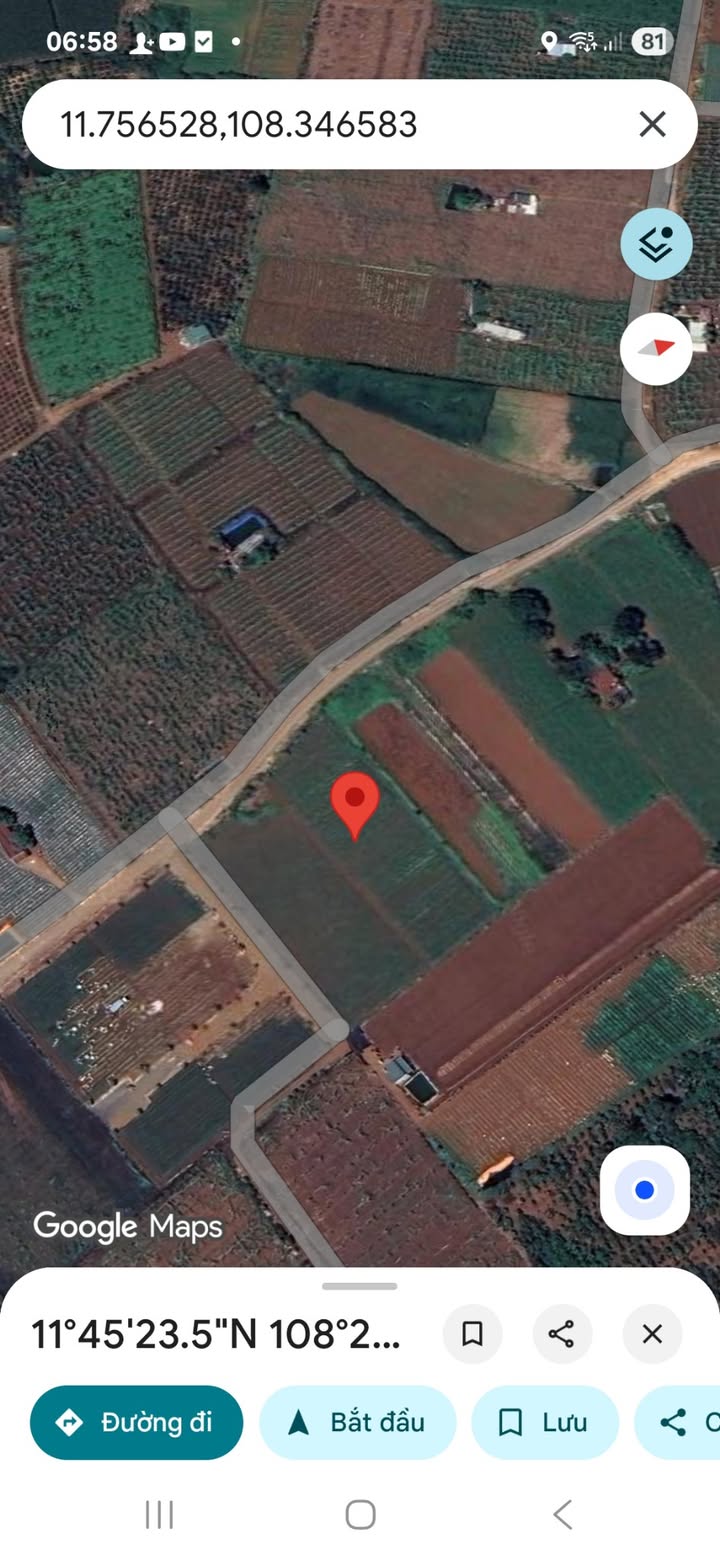Center map on my current location
720x1560 pixels.
click(645, 1190)
